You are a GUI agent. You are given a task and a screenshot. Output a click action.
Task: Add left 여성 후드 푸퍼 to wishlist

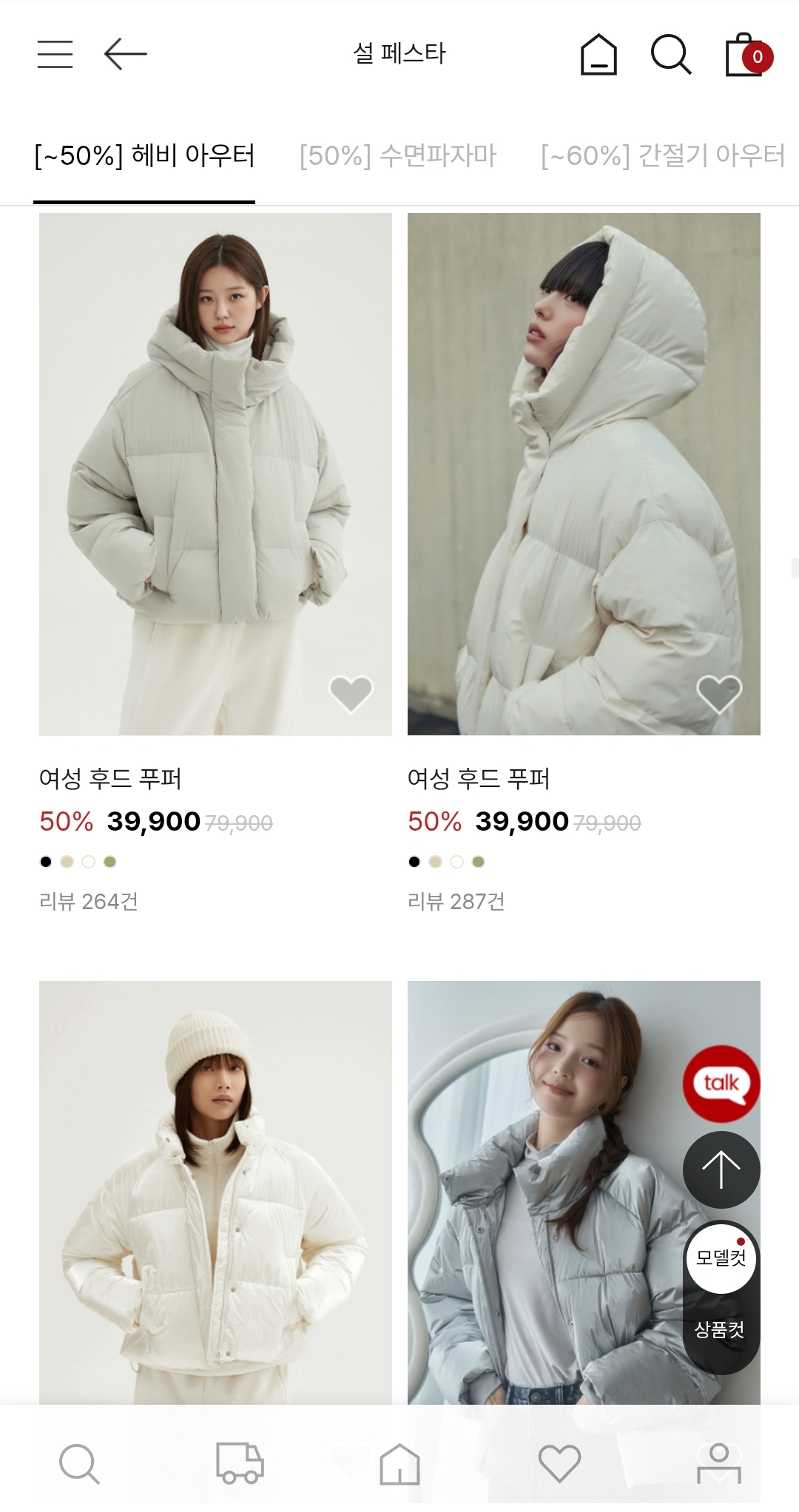351,692
